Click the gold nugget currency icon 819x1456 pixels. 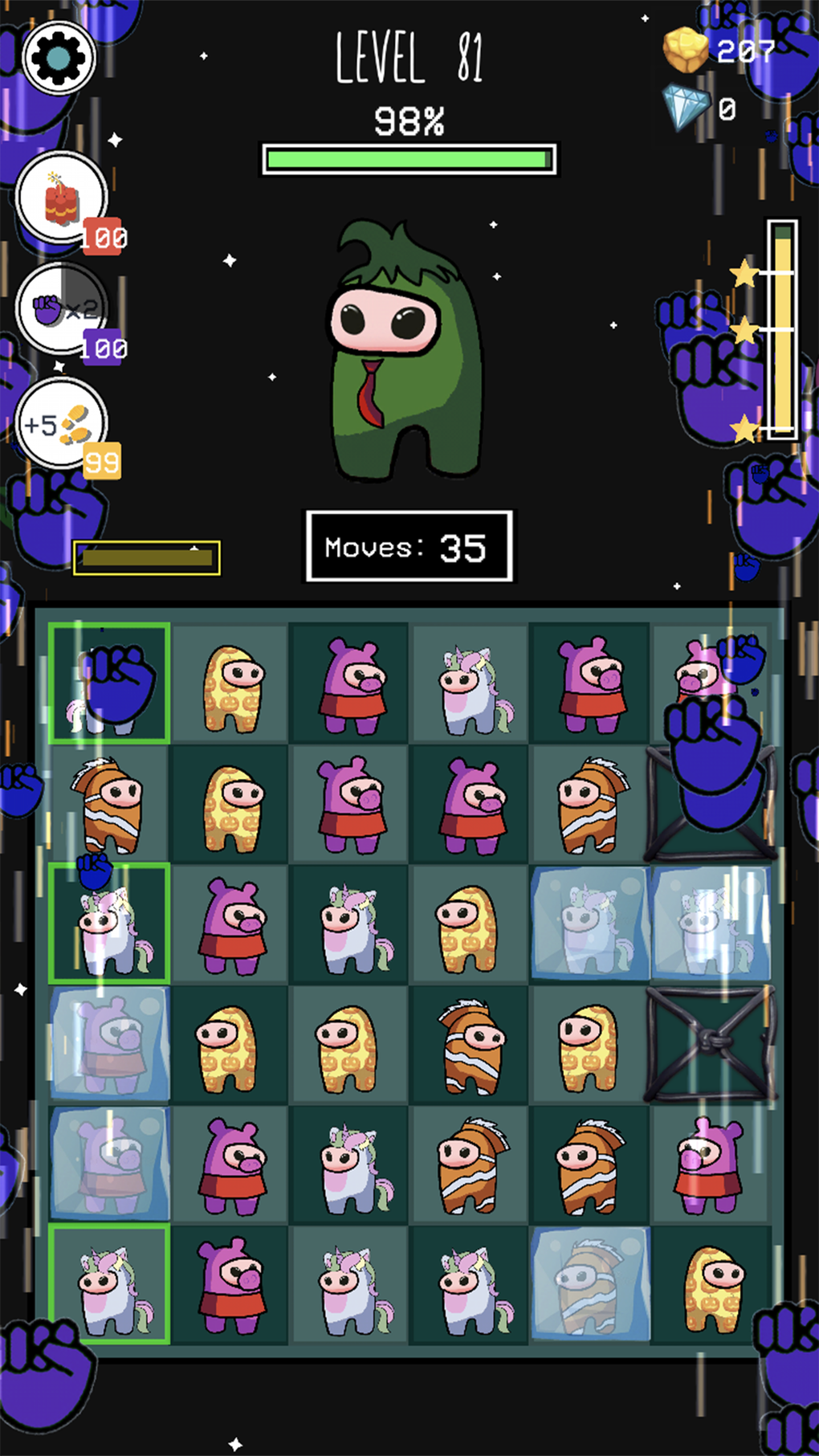click(x=687, y=50)
